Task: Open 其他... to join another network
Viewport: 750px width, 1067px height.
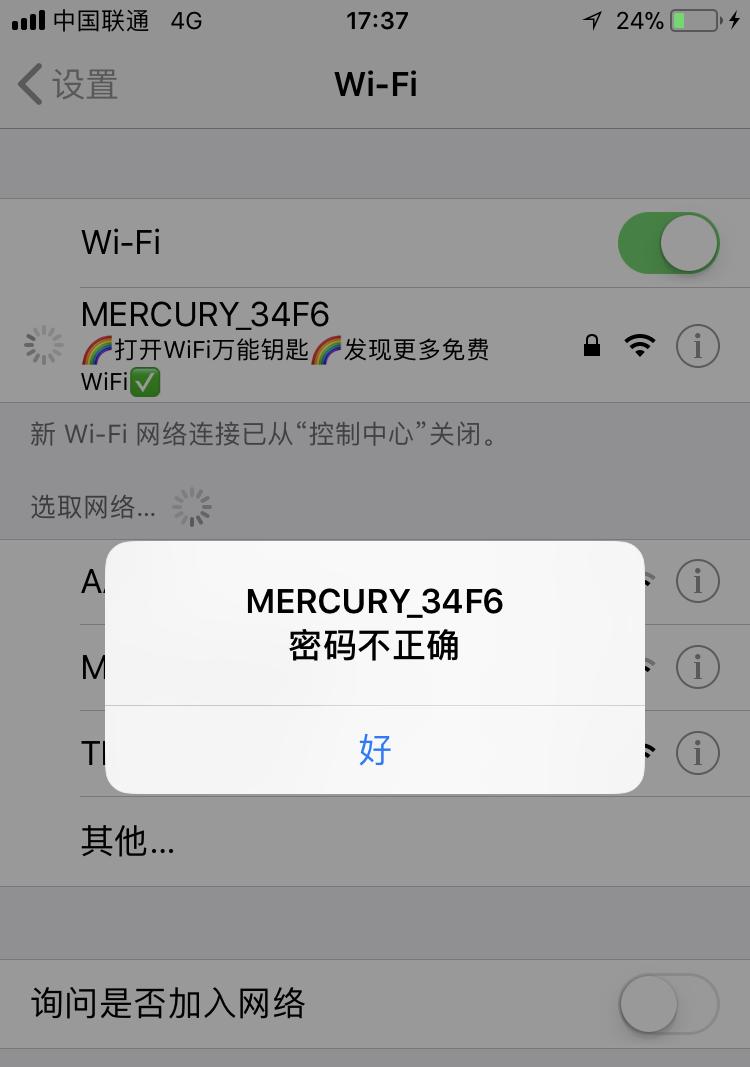Action: coord(128,841)
